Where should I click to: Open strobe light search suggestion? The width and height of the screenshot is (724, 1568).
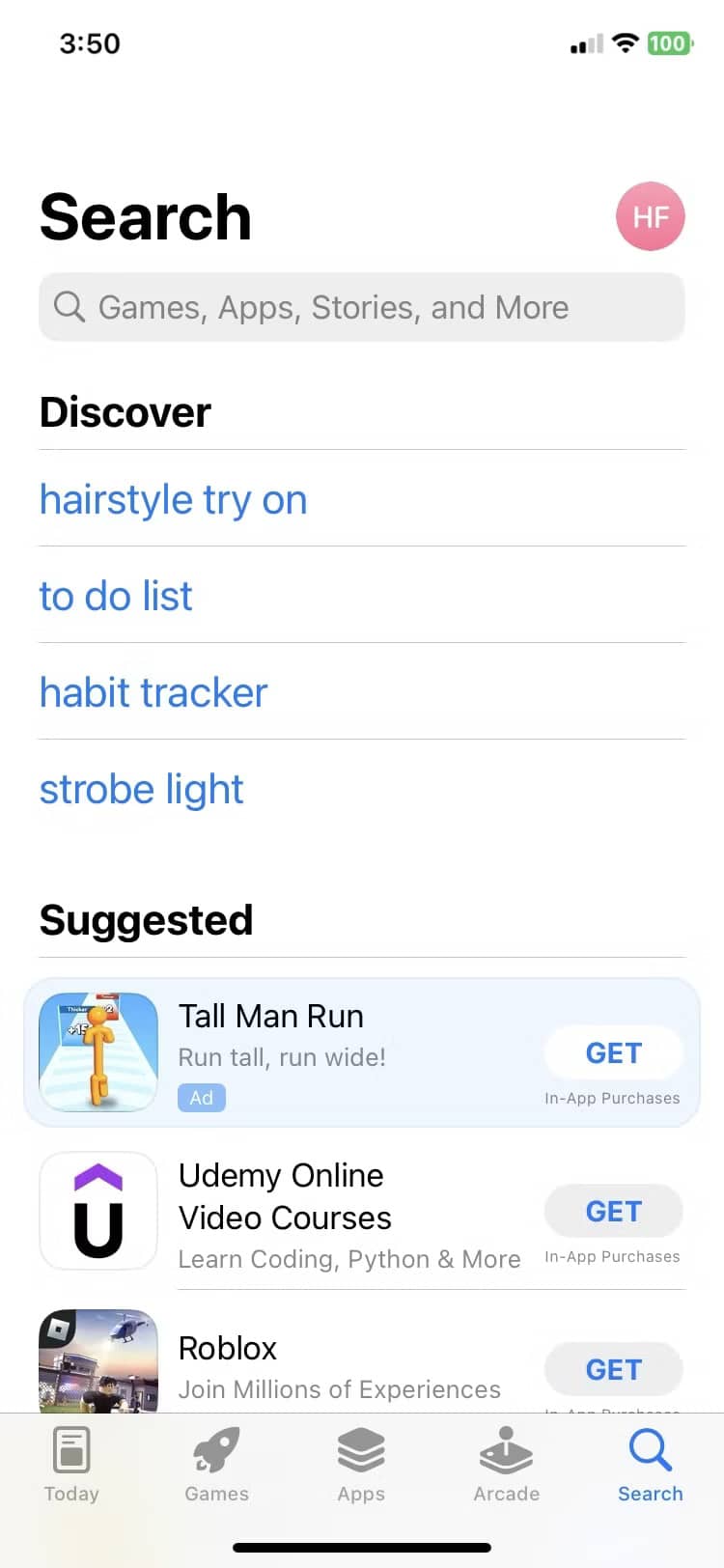(141, 790)
